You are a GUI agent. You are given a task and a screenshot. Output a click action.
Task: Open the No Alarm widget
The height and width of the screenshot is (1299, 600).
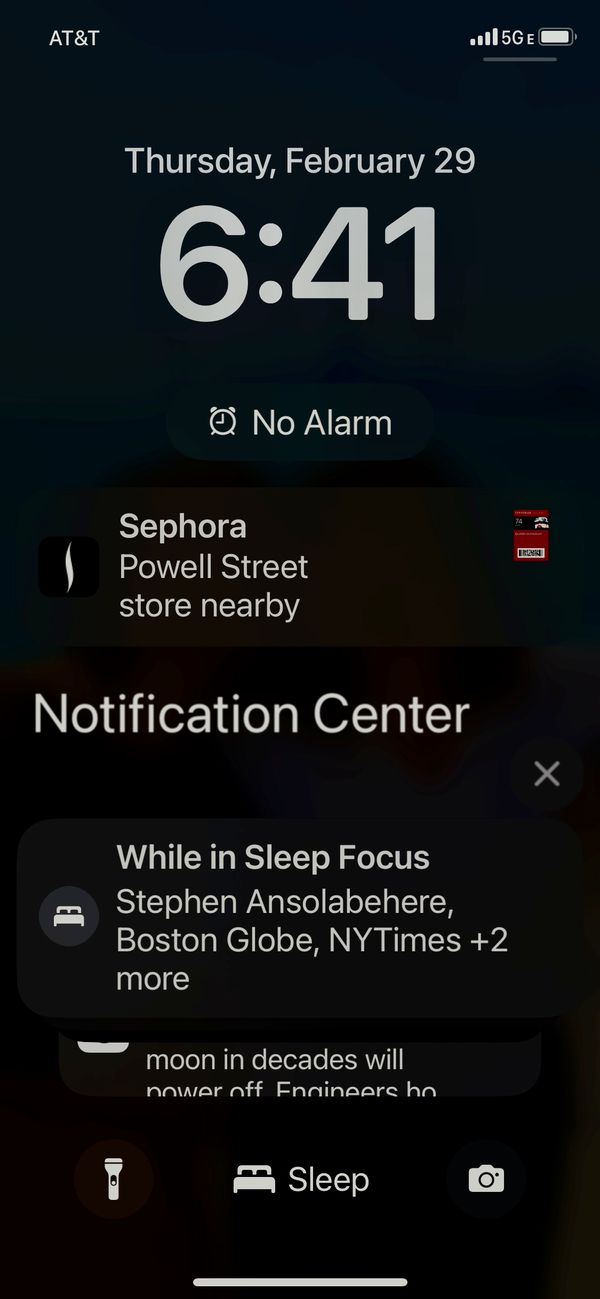[300, 423]
